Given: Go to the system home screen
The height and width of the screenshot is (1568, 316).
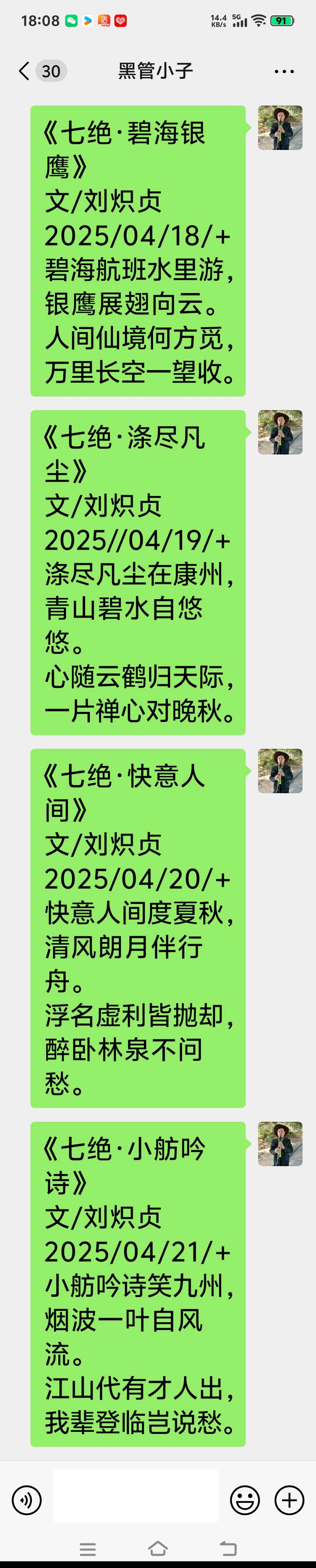Looking at the screenshot, I should click(x=158, y=1549).
